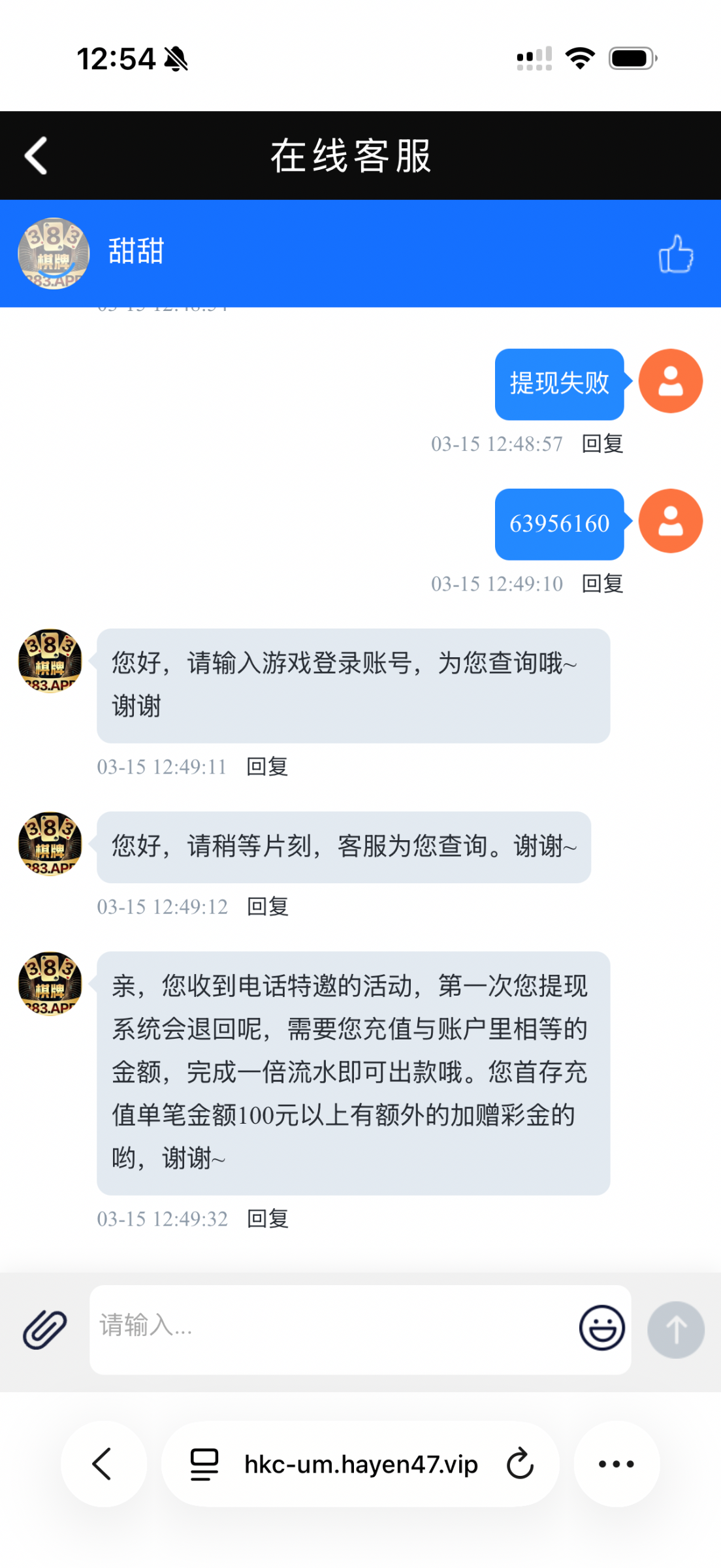Screen dimensions: 721x1568
Task: Give agent 甜甜 a thumbs up
Action: click(675, 254)
